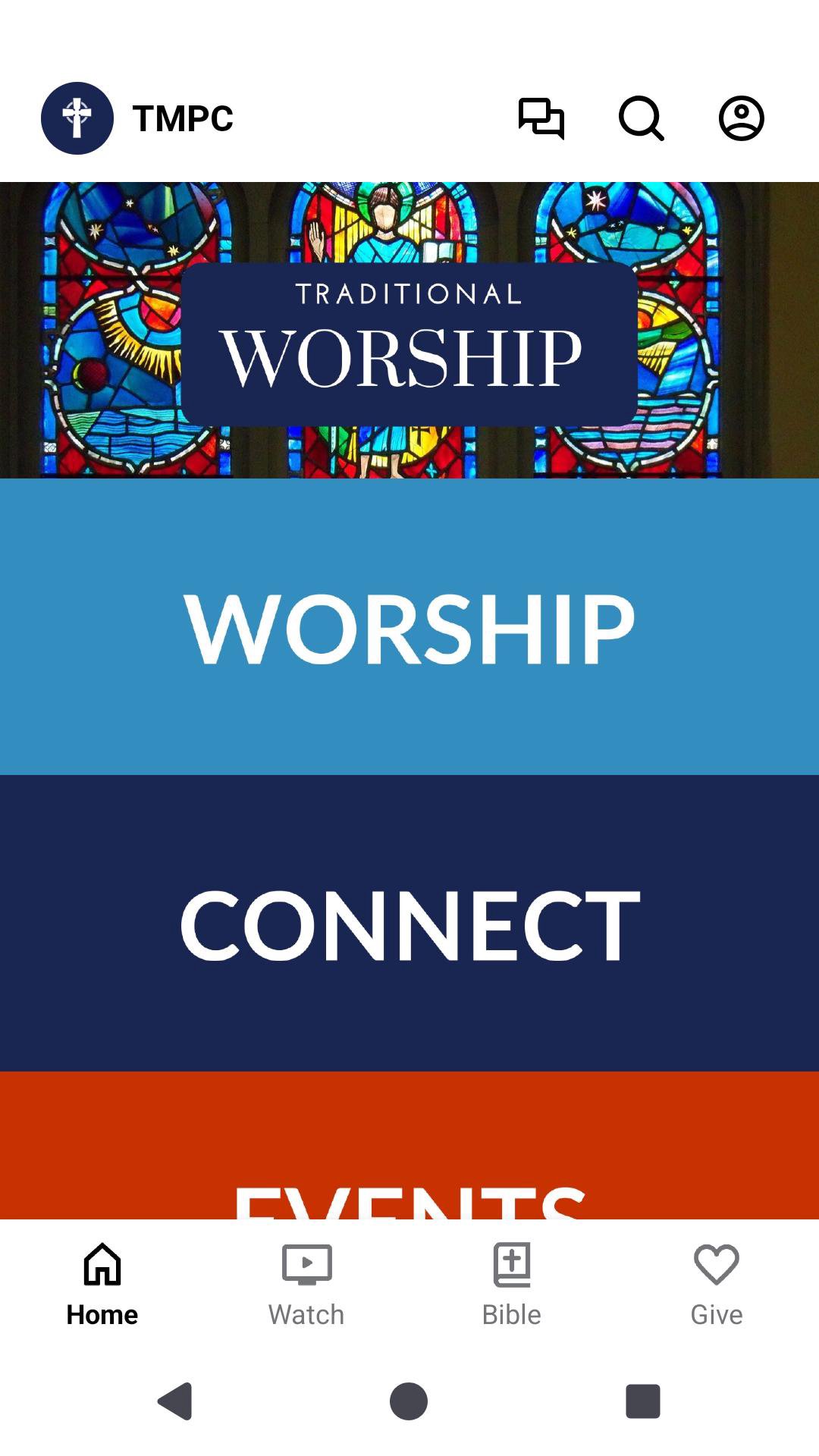Open the WORSHIP tile
The height and width of the screenshot is (1456, 819).
click(x=409, y=626)
